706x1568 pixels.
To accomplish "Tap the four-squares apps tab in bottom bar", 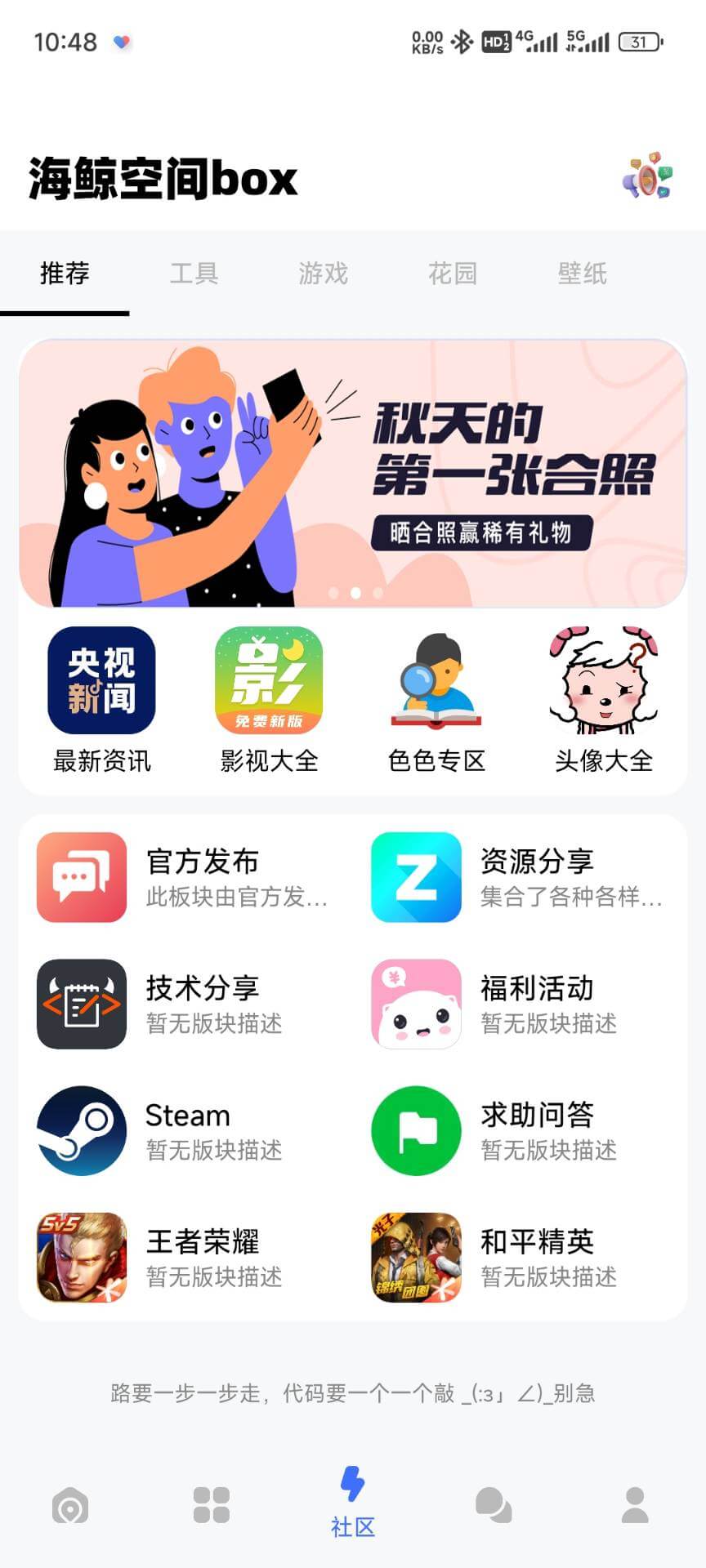I will pos(212,1504).
